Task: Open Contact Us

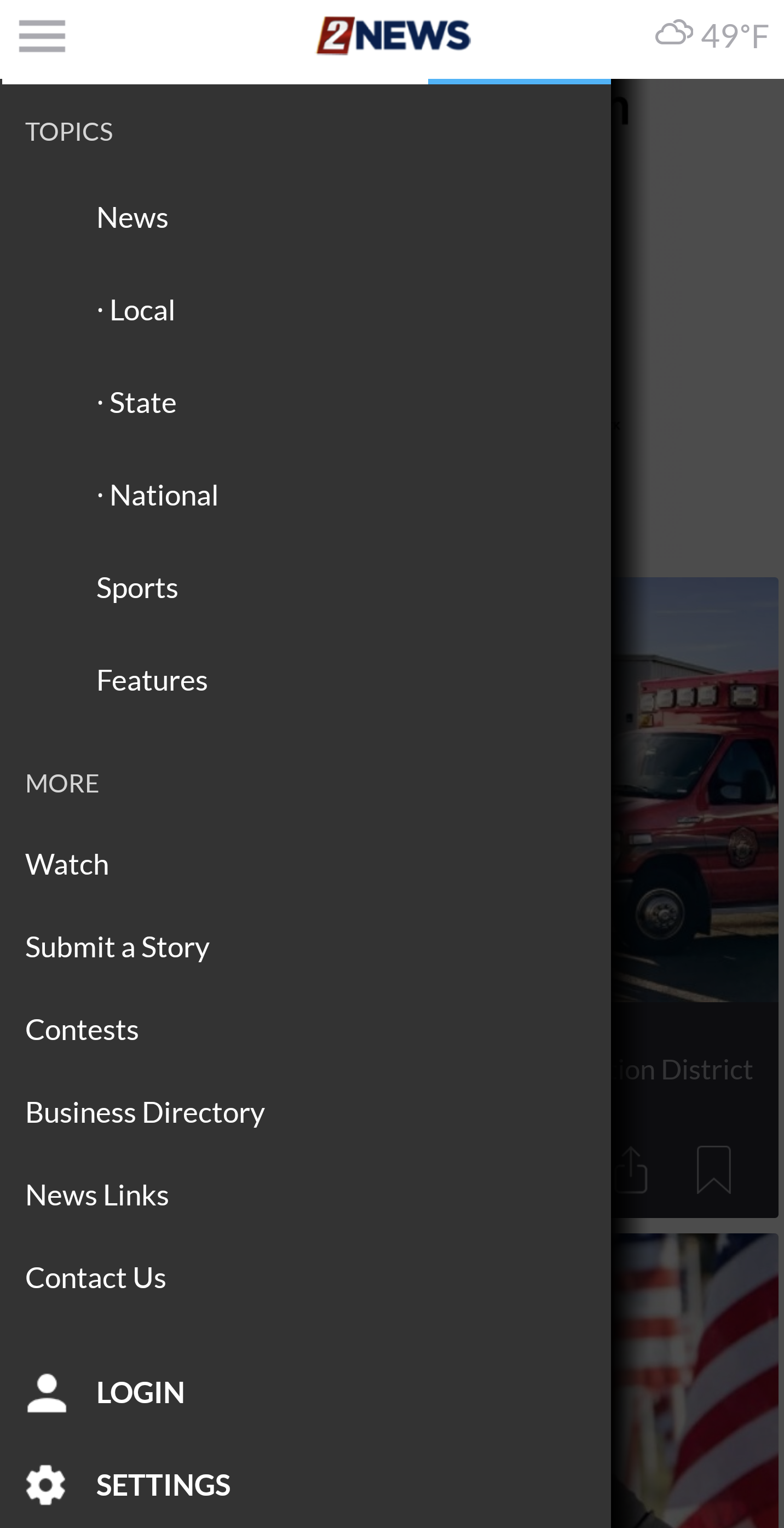Action: [x=95, y=1278]
